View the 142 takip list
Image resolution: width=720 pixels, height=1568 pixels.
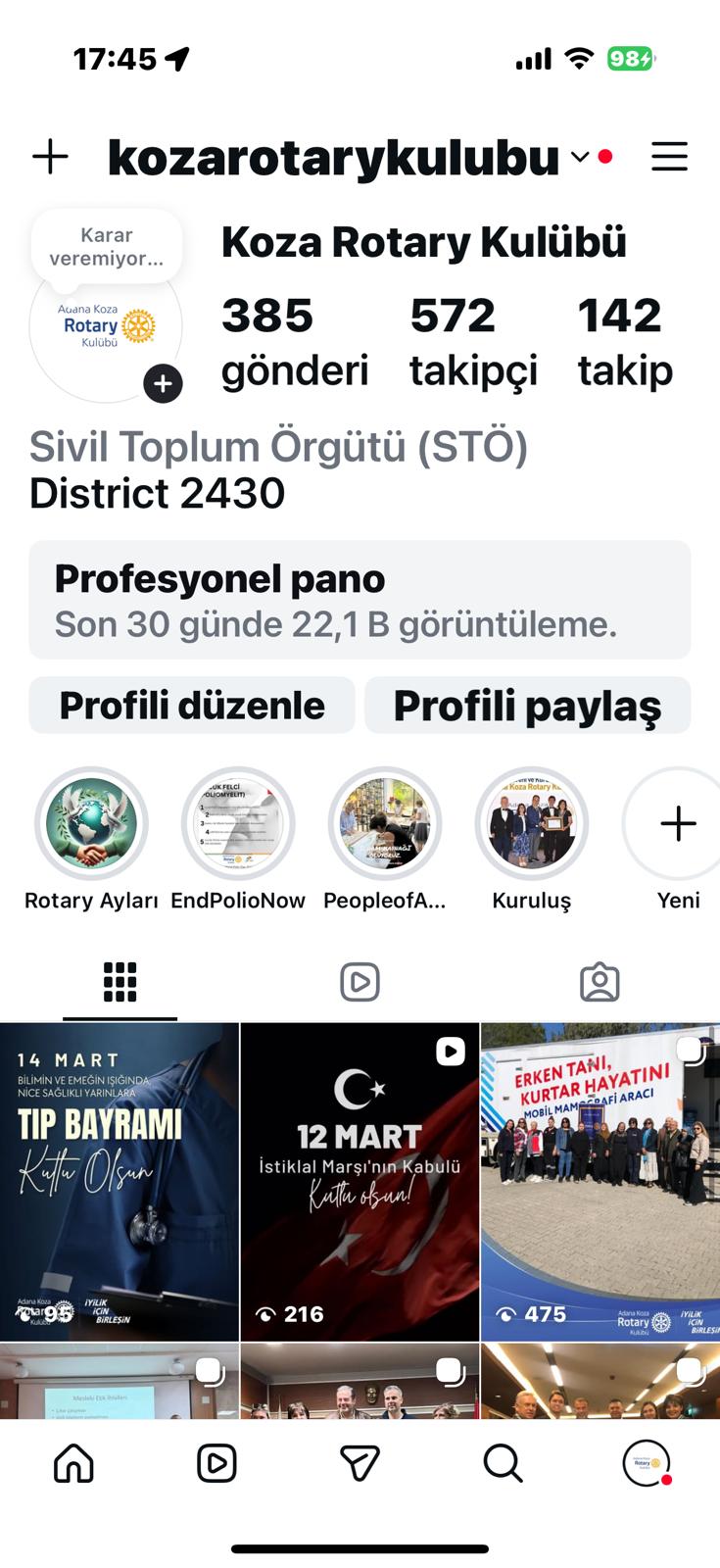pos(625,342)
